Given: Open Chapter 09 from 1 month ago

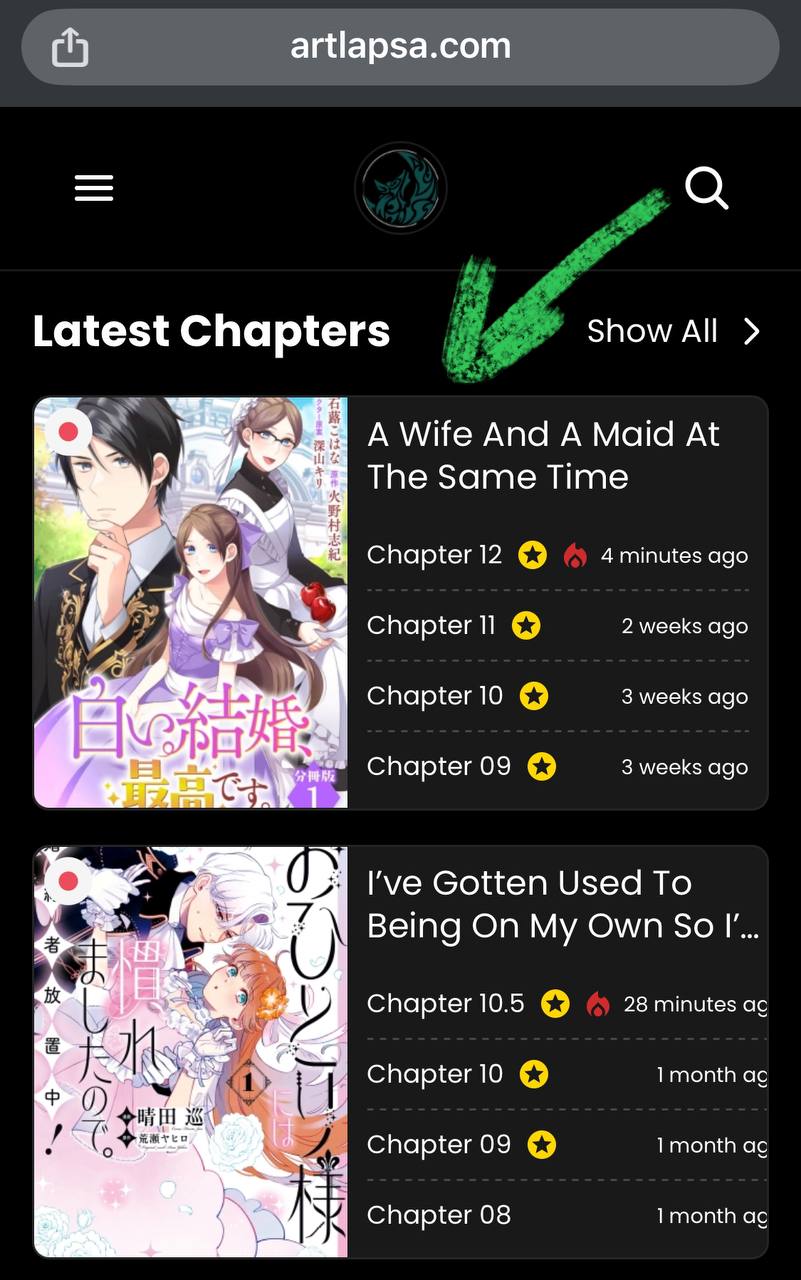Looking at the screenshot, I should pos(438,1145).
